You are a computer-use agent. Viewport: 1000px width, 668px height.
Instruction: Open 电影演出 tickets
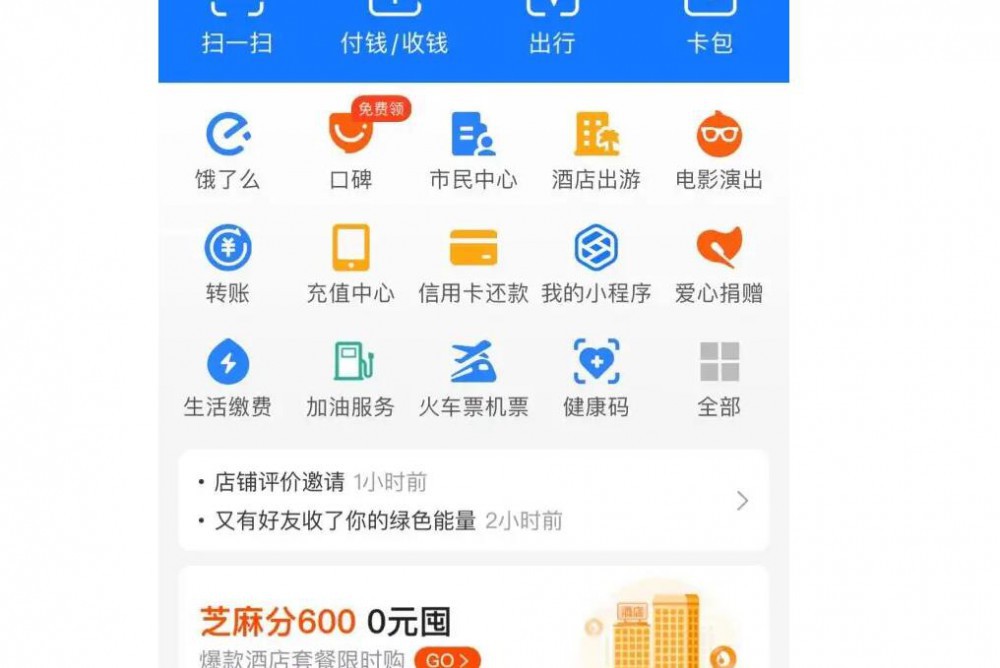tap(719, 150)
